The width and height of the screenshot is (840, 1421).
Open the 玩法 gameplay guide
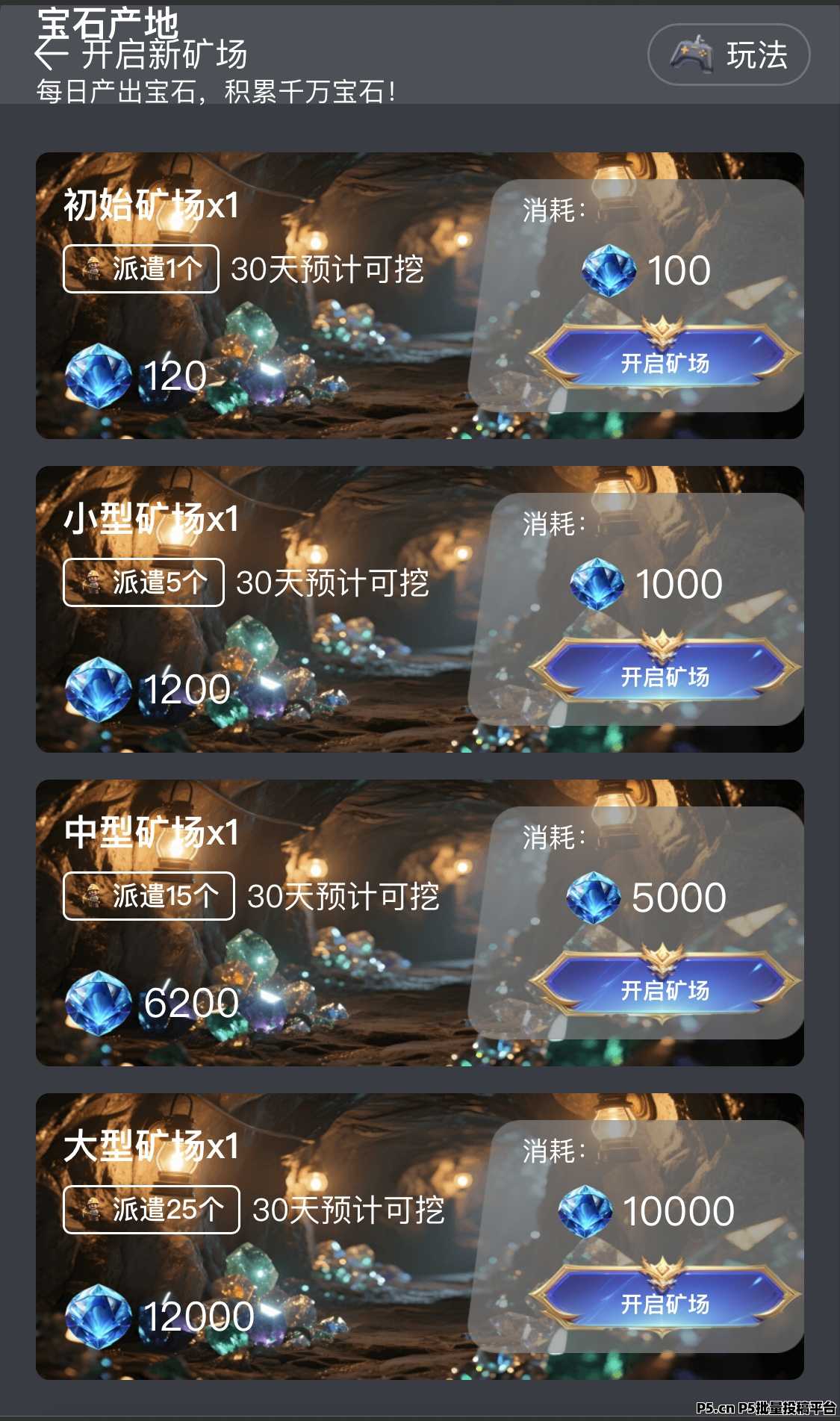tap(729, 55)
